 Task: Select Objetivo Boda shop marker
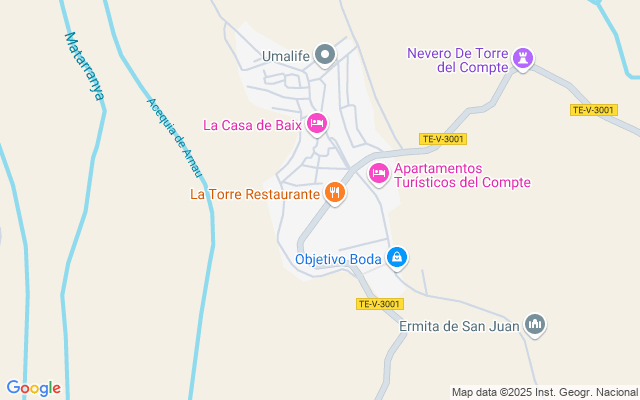tap(397, 258)
